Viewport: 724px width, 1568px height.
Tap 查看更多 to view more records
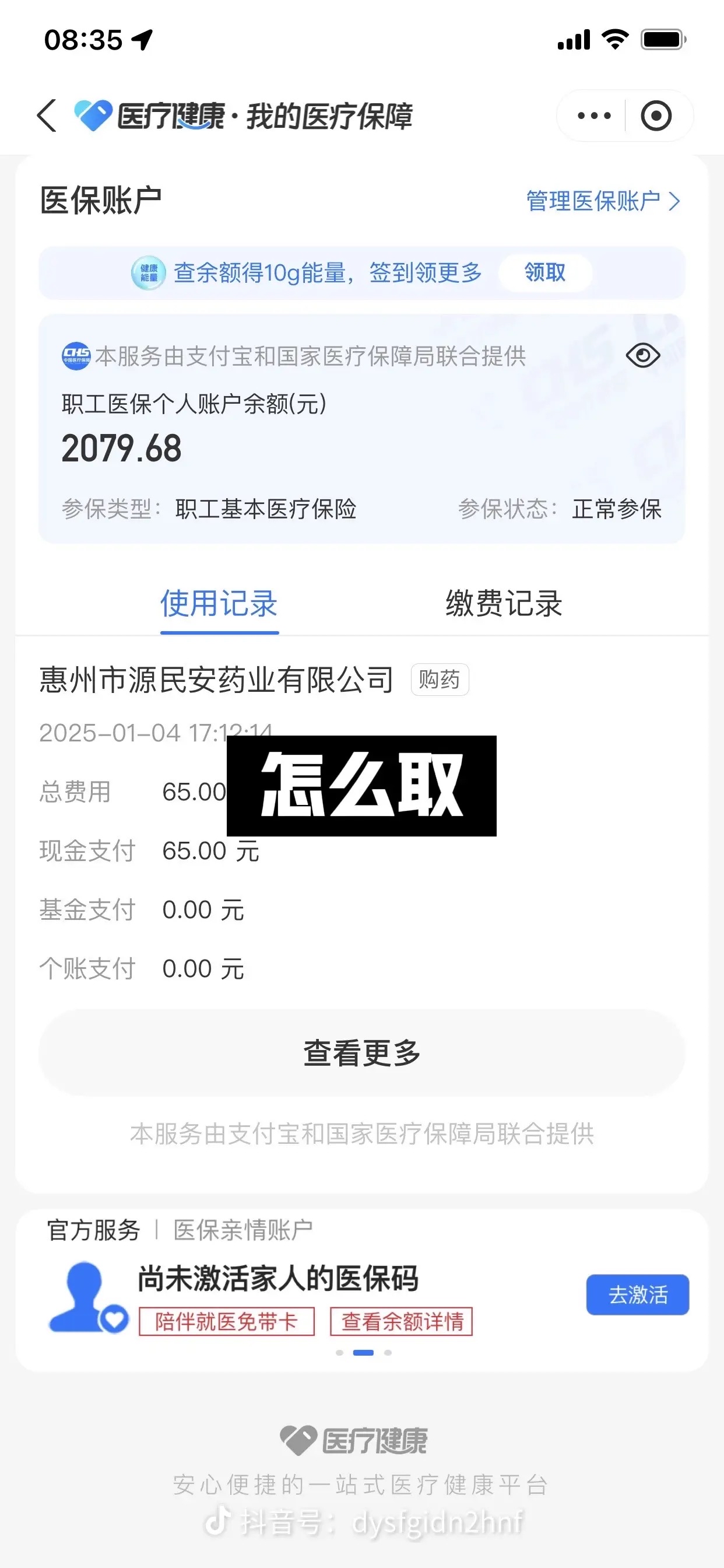tap(362, 1053)
